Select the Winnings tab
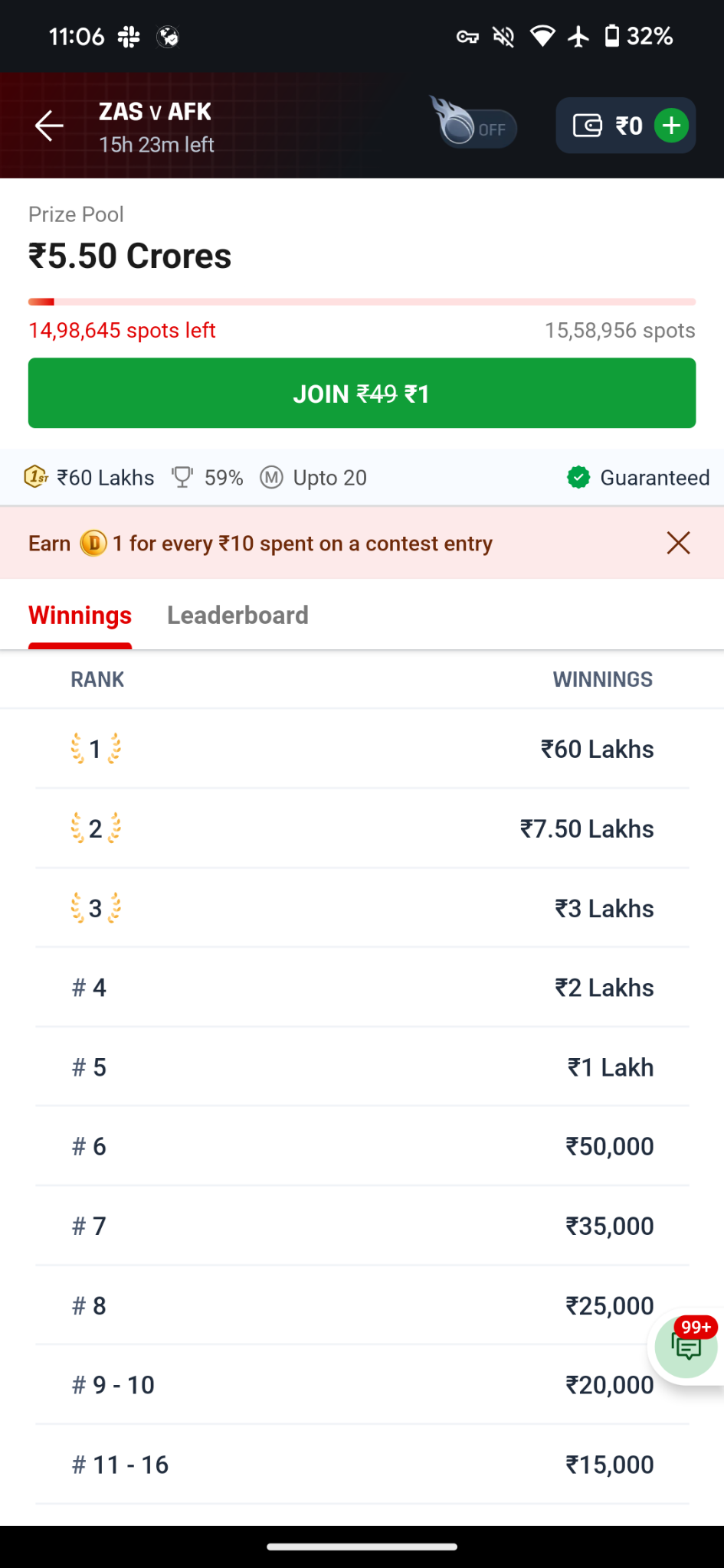Screen dimensions: 724x1568 point(80,616)
